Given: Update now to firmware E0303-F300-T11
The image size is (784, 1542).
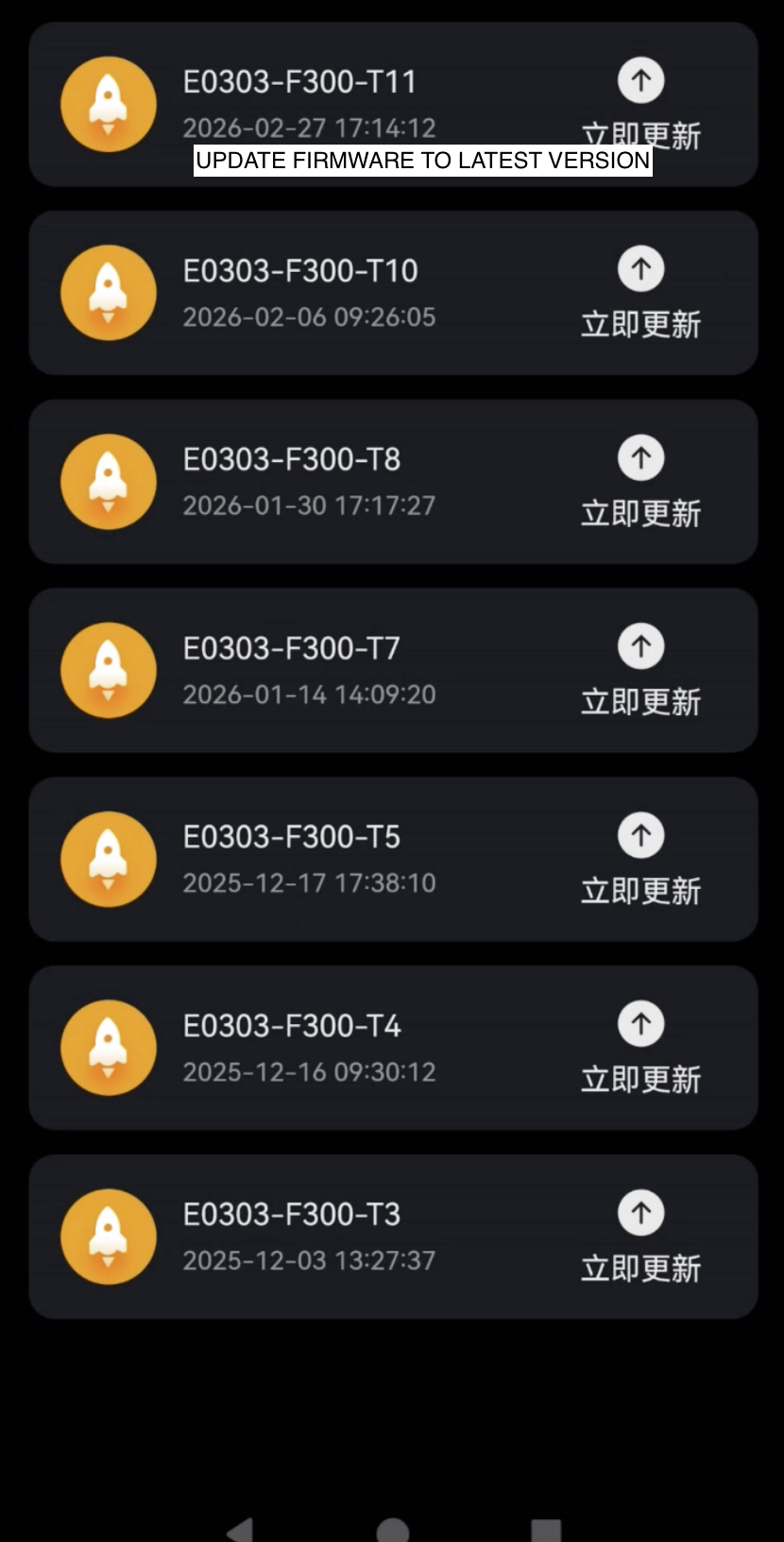Looking at the screenshot, I should point(640,83).
